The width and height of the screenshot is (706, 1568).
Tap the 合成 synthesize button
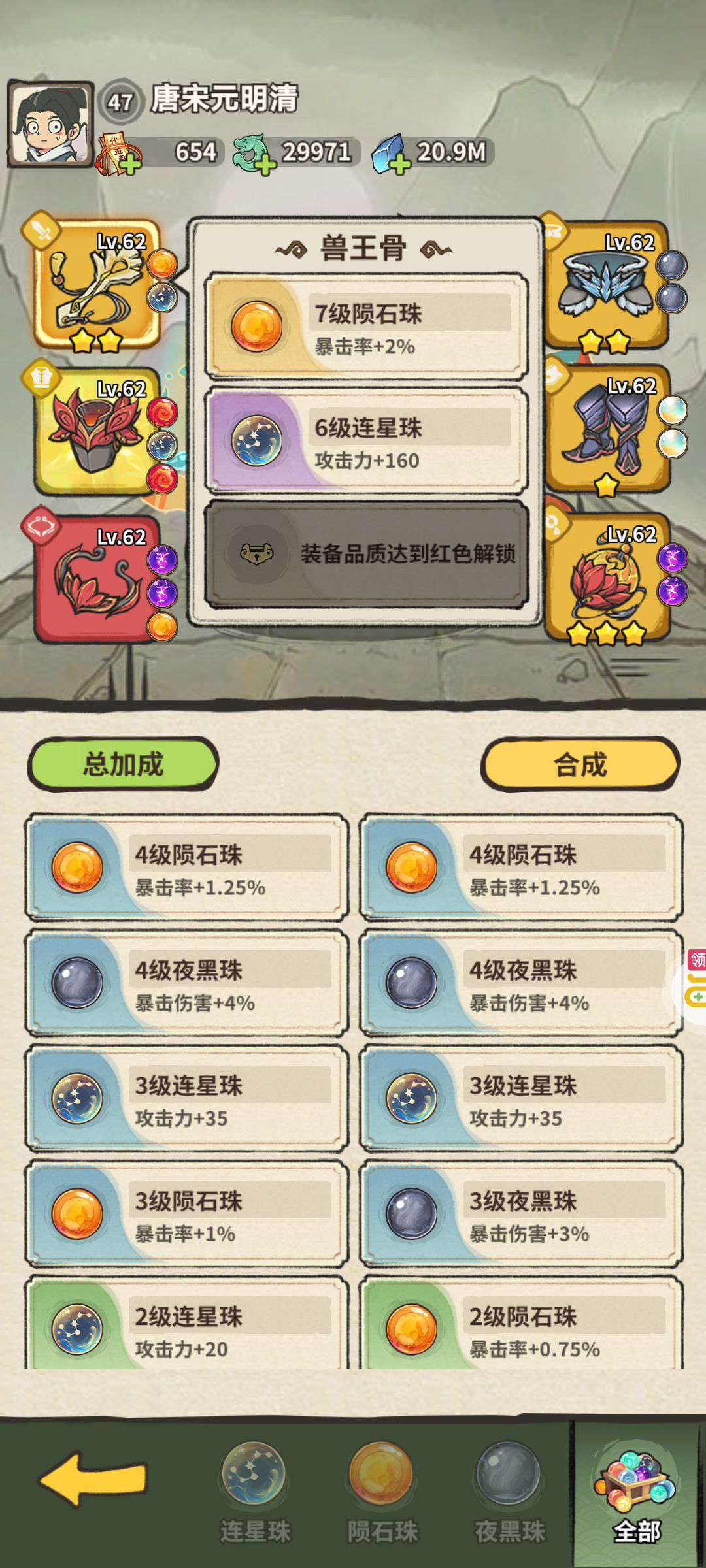580,764
